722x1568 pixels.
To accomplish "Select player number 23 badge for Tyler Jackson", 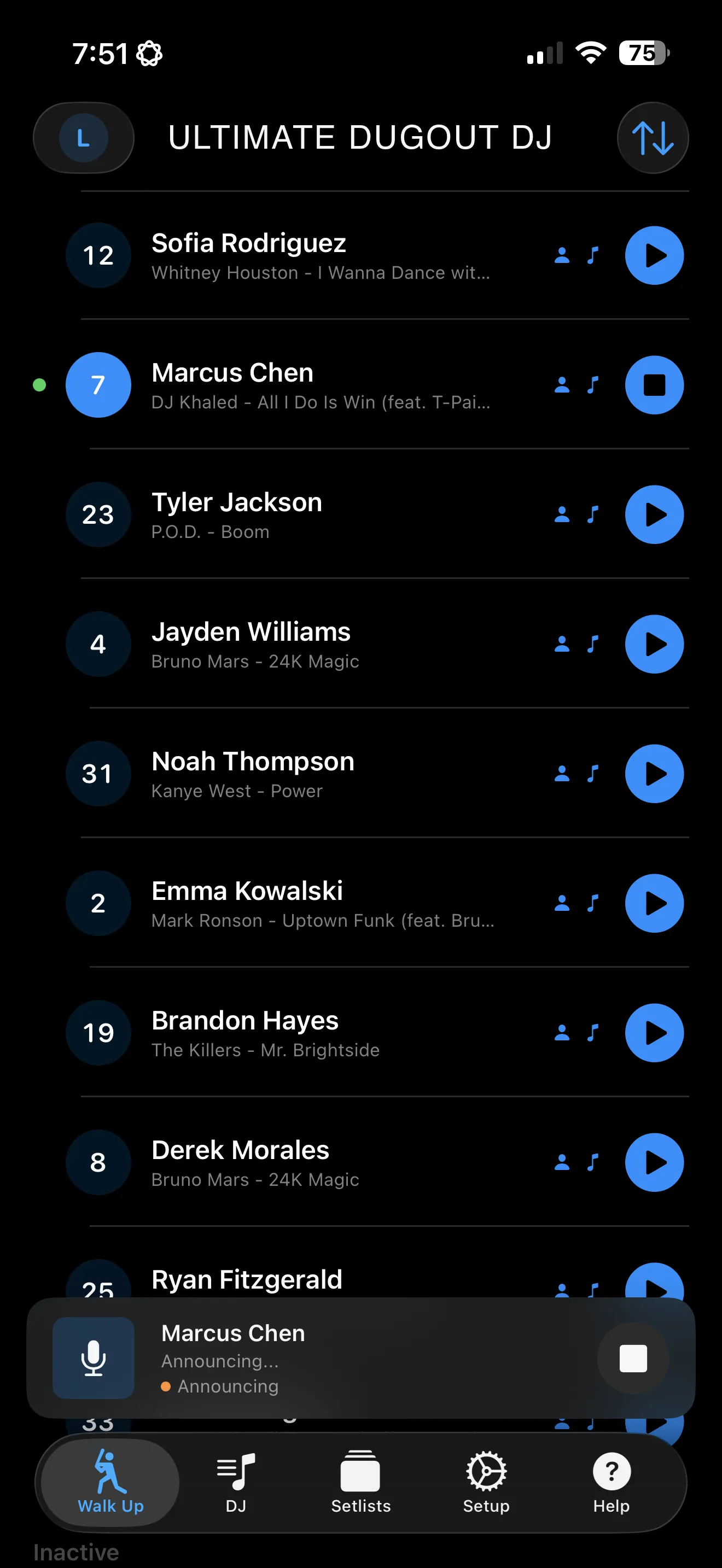I will coord(97,514).
